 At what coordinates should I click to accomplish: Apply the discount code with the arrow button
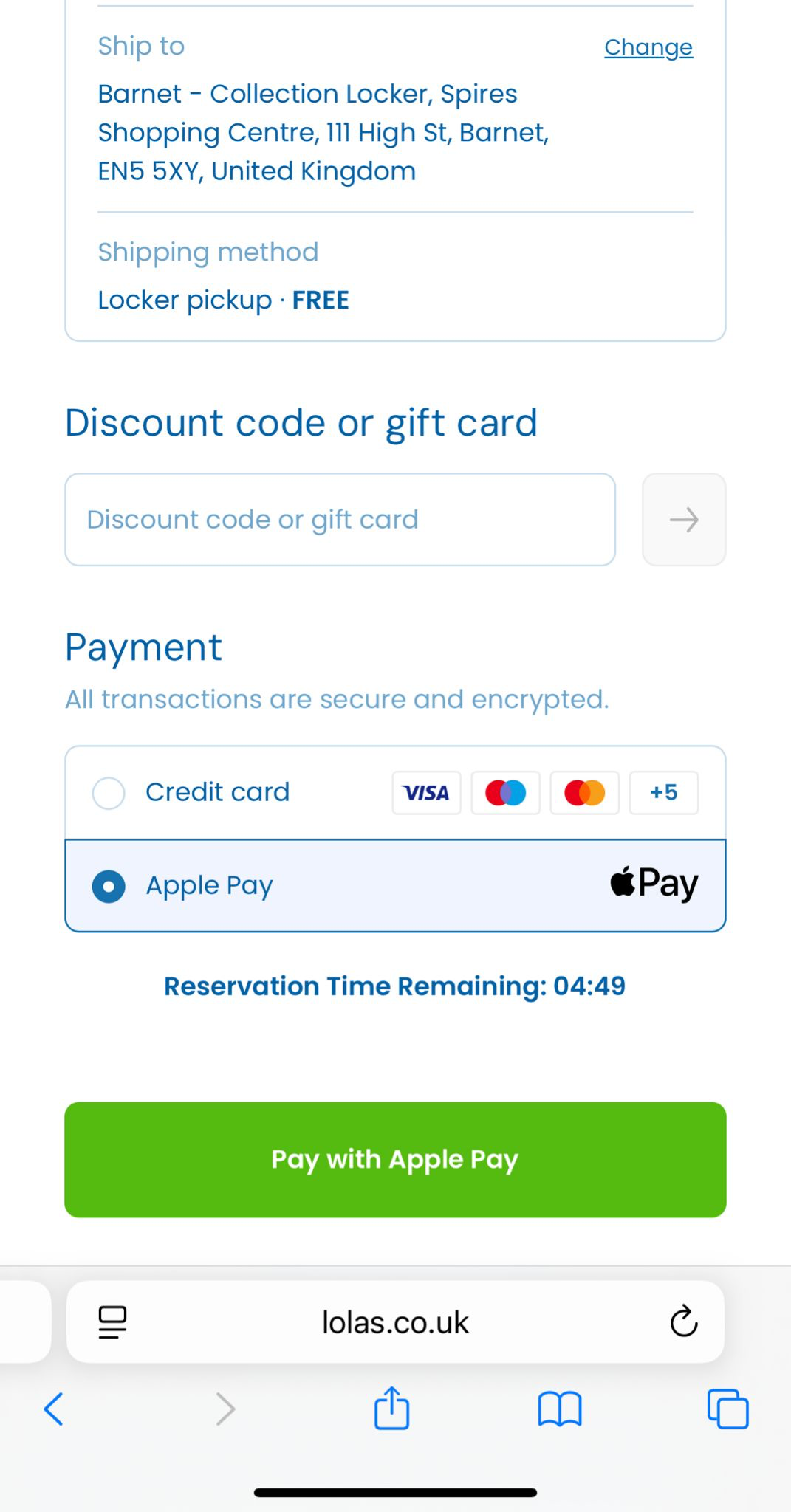point(684,520)
